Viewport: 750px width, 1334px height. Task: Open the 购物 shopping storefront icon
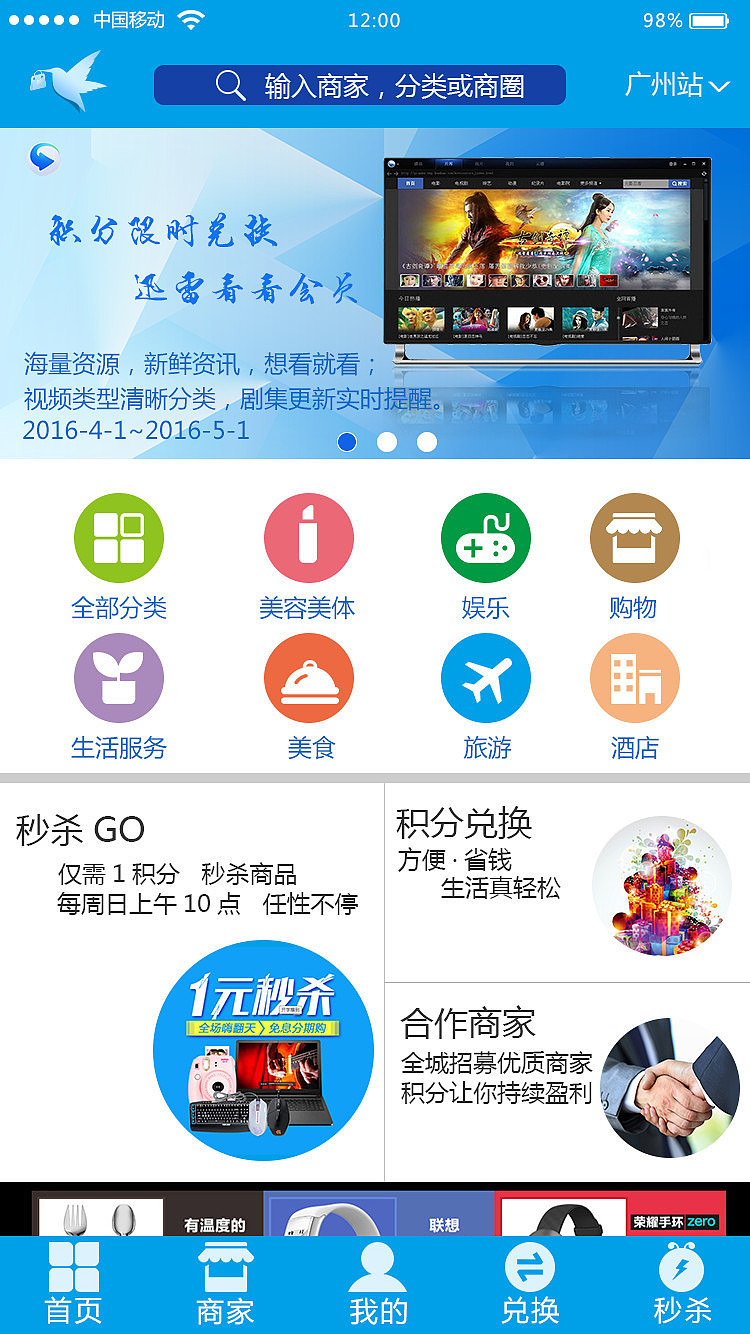point(635,536)
